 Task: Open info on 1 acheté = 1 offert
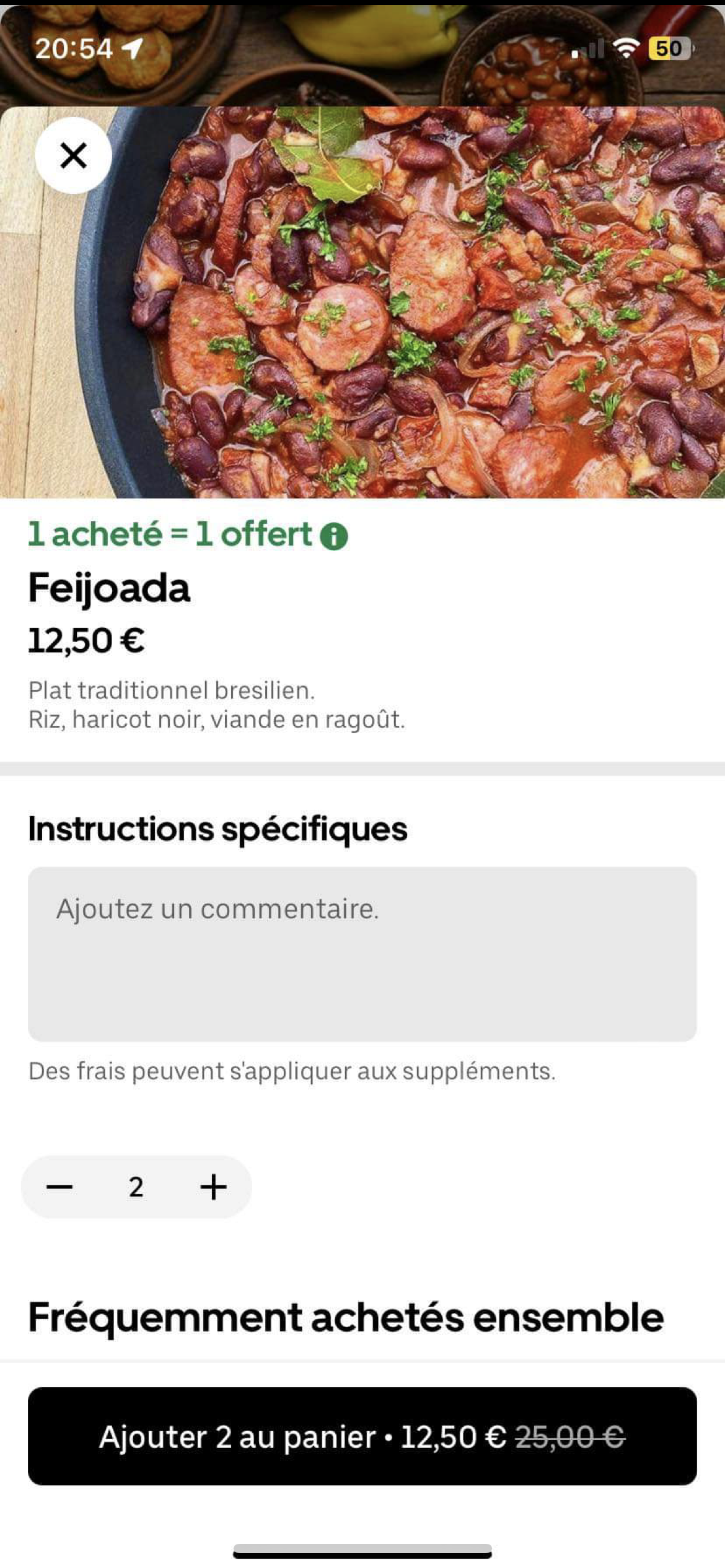(x=334, y=536)
